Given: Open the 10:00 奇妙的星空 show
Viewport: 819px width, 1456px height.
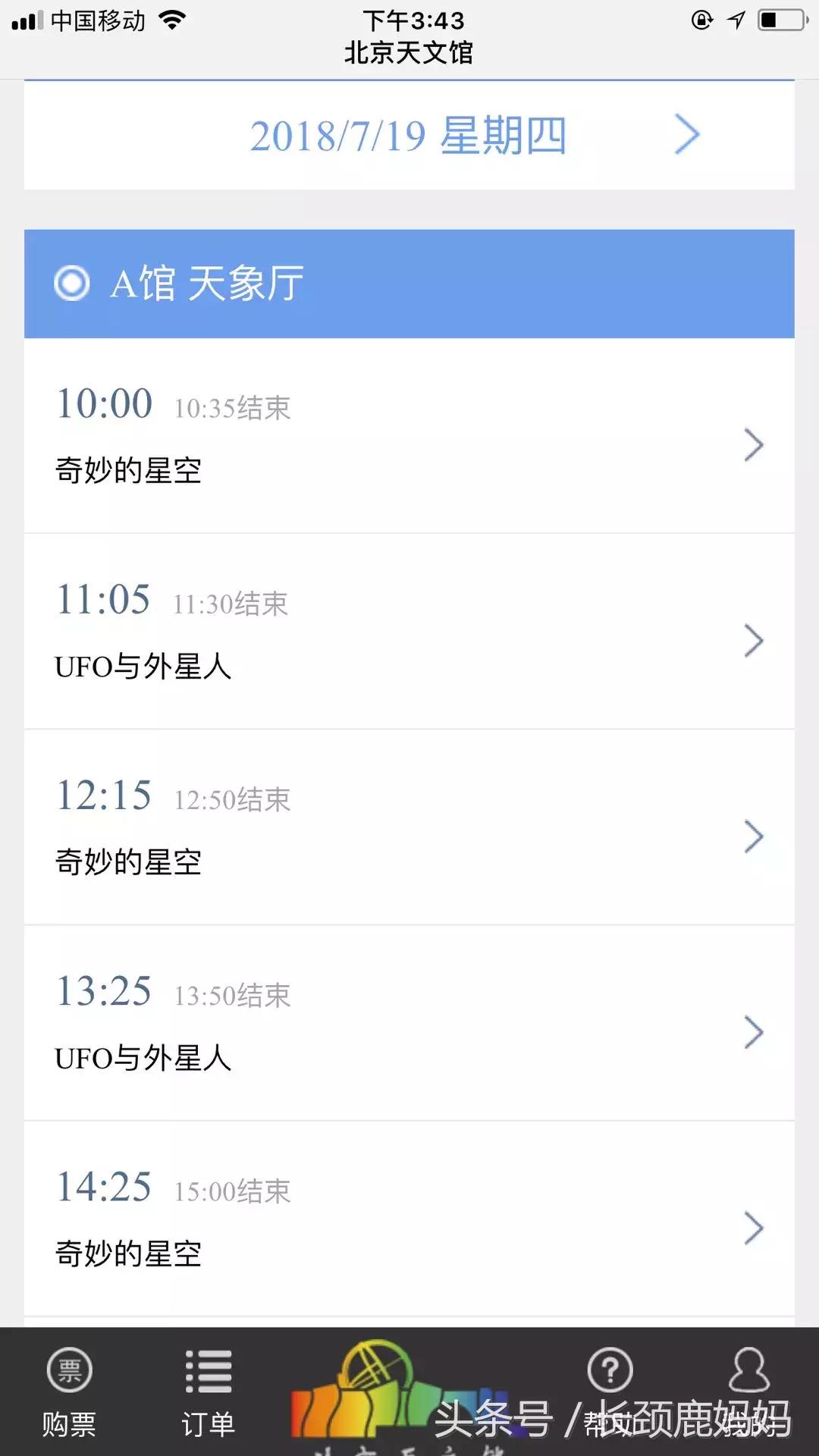Looking at the screenshot, I should (409, 436).
